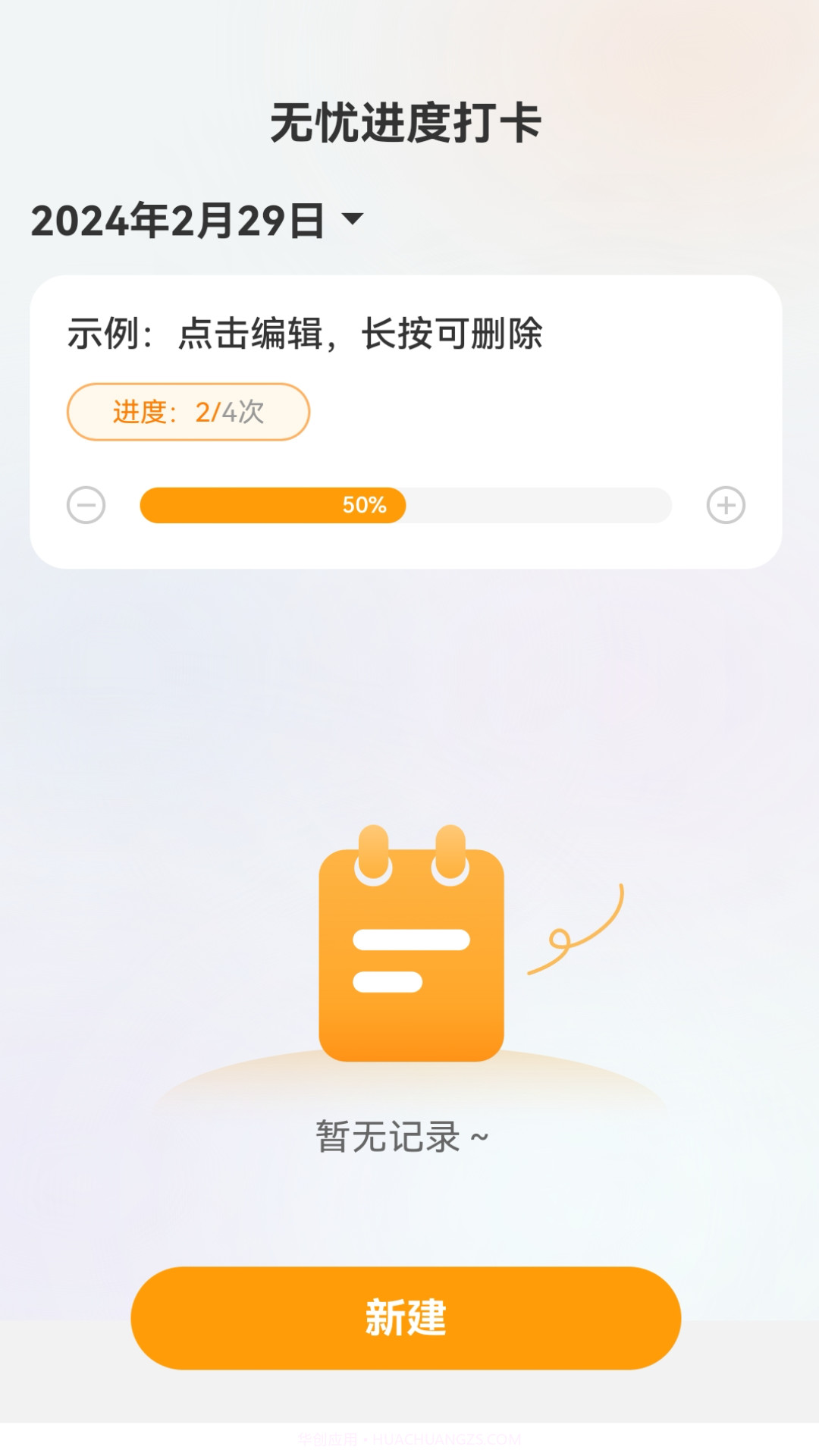Screen dimensions: 819x1456
Task: Tap the 暂无记录 empty state text
Action: click(x=400, y=1135)
